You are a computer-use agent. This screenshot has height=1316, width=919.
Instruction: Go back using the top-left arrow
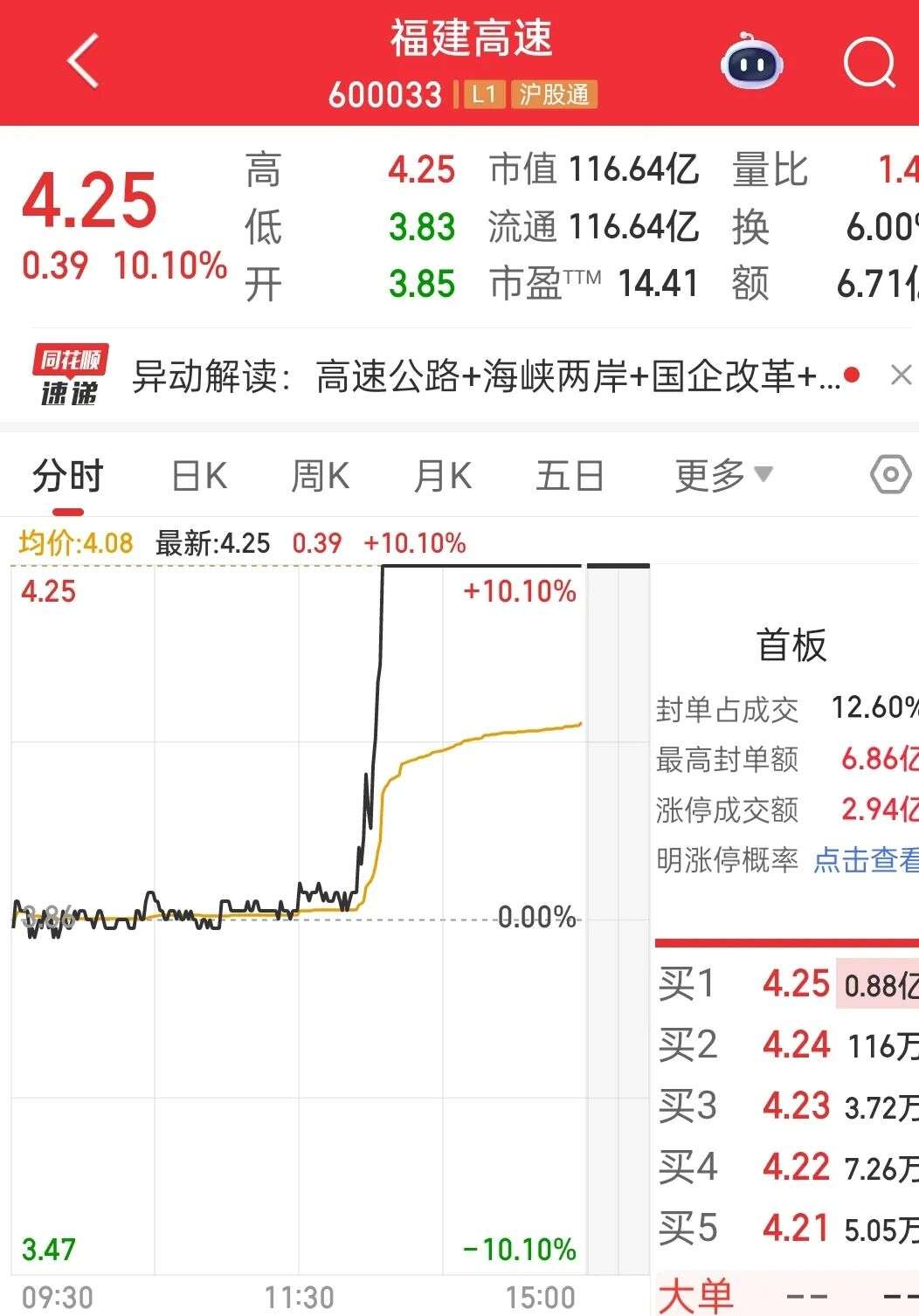[84, 61]
